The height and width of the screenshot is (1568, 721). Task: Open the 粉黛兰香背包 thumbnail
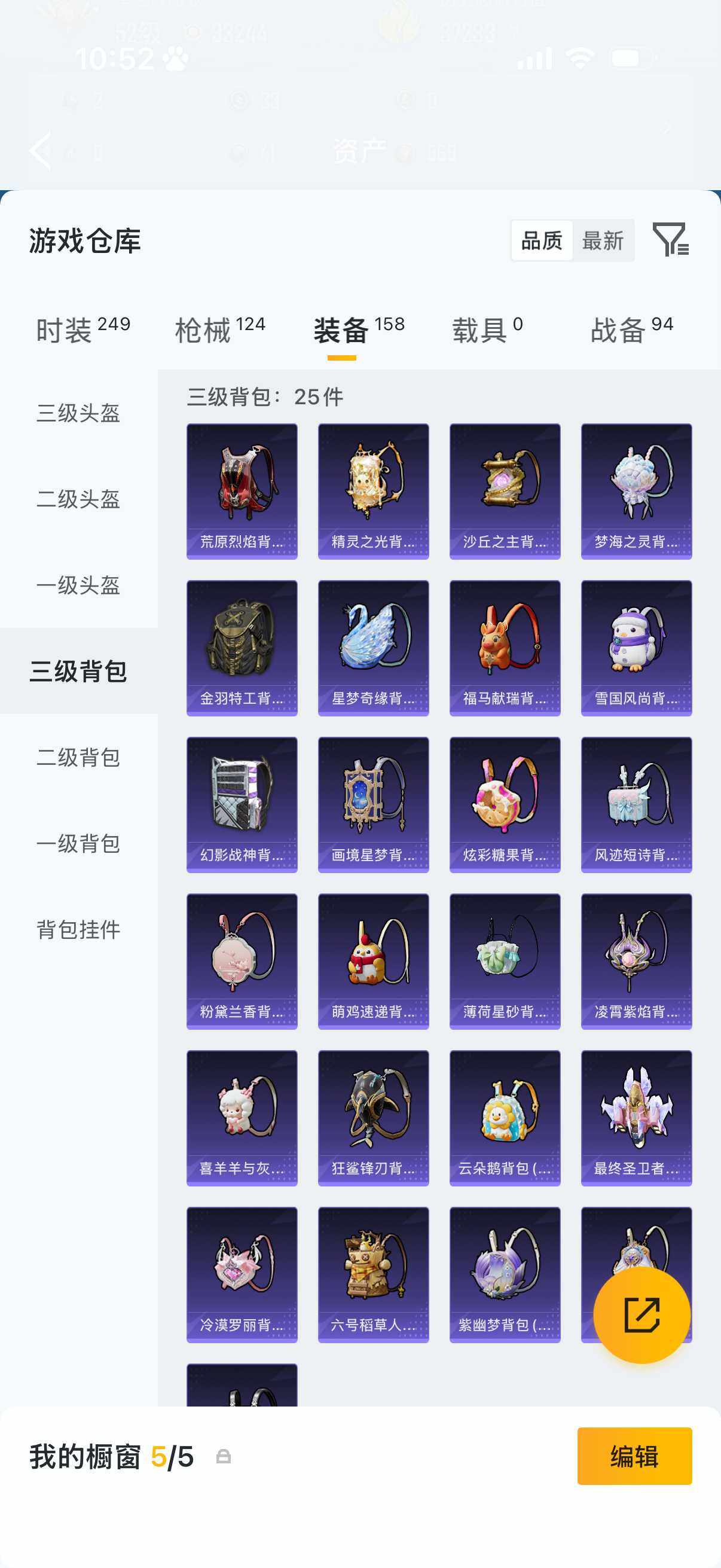click(x=242, y=960)
